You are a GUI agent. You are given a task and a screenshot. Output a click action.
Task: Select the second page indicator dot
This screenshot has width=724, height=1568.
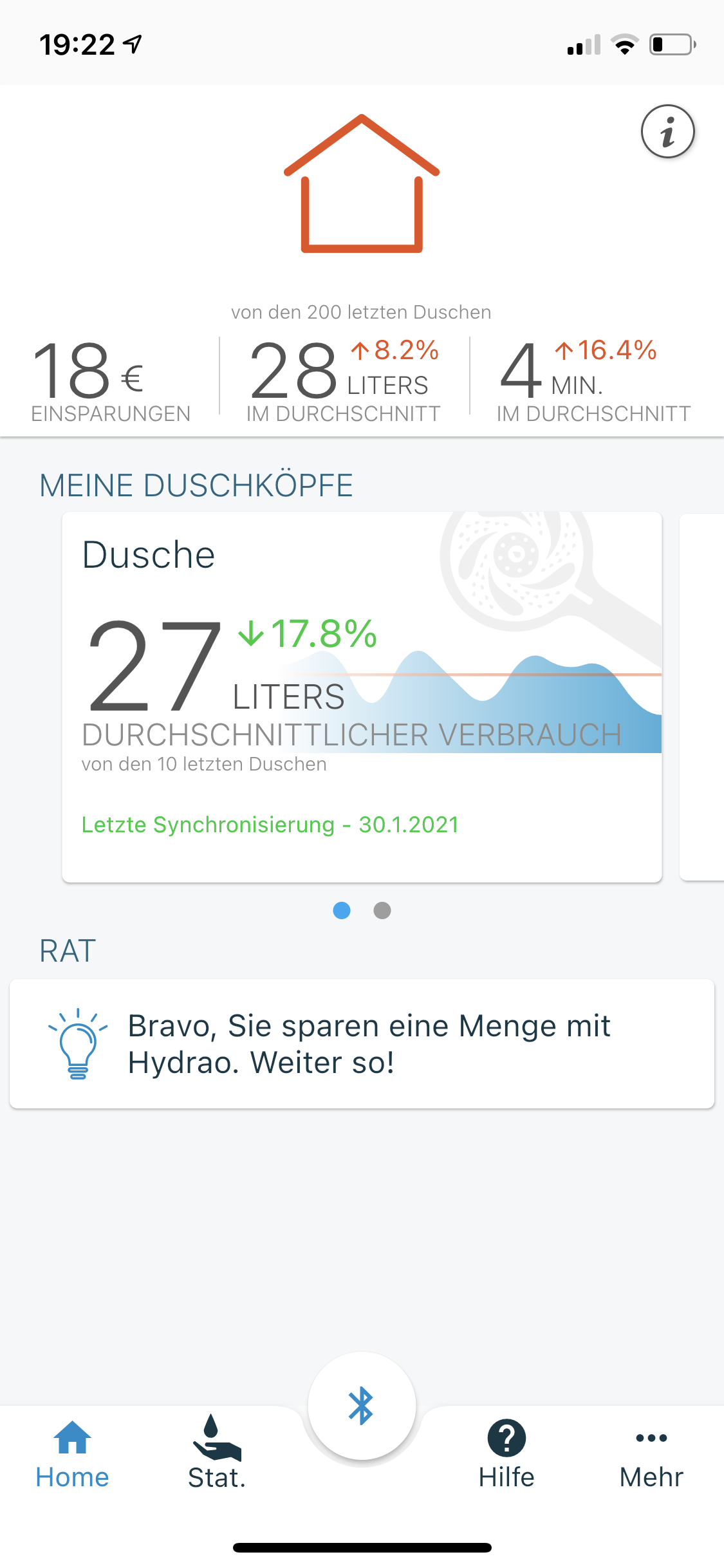pyautogui.click(x=382, y=910)
